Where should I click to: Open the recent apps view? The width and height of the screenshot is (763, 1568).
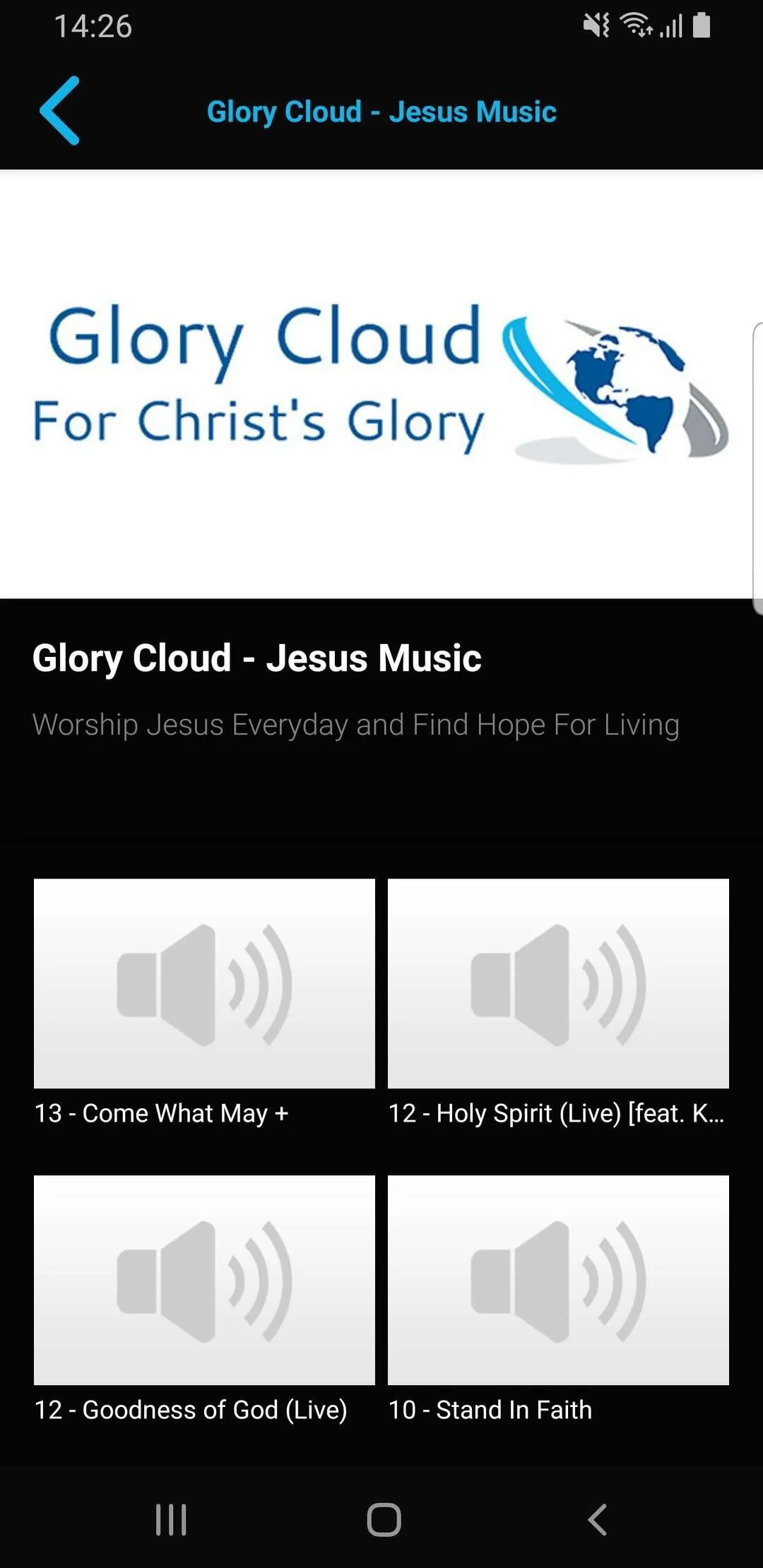pos(171,1519)
